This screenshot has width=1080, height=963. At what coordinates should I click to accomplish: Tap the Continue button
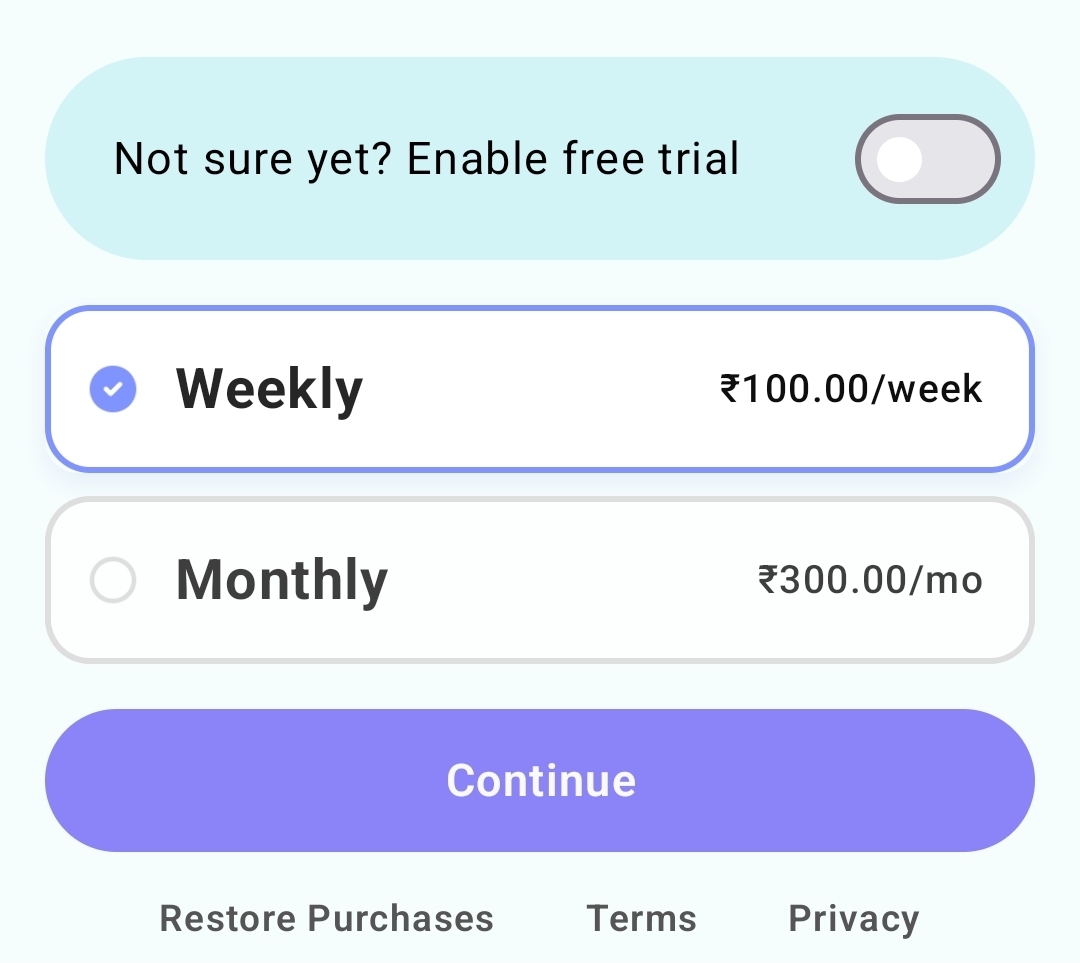coord(540,780)
